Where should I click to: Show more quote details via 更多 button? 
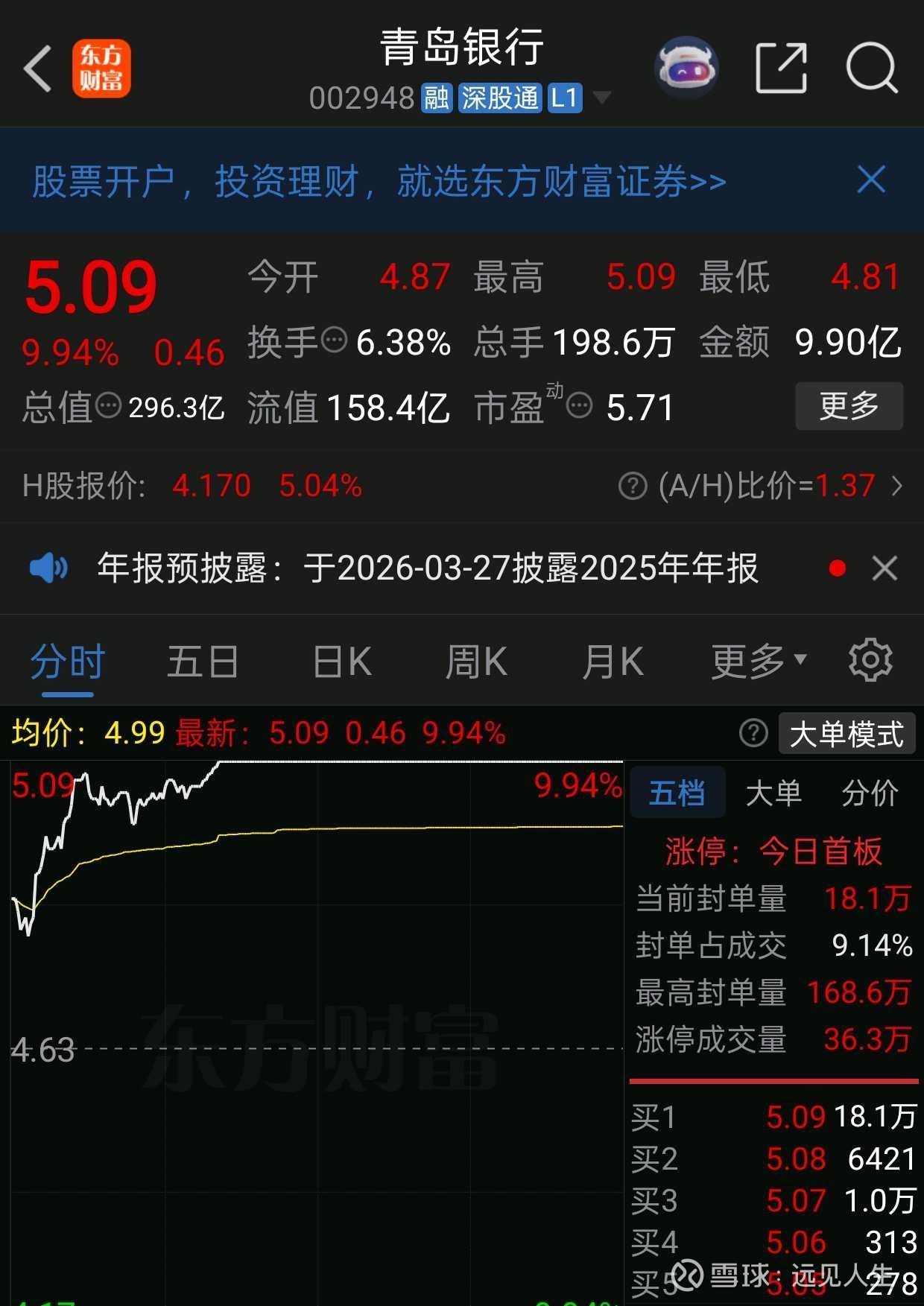click(849, 407)
